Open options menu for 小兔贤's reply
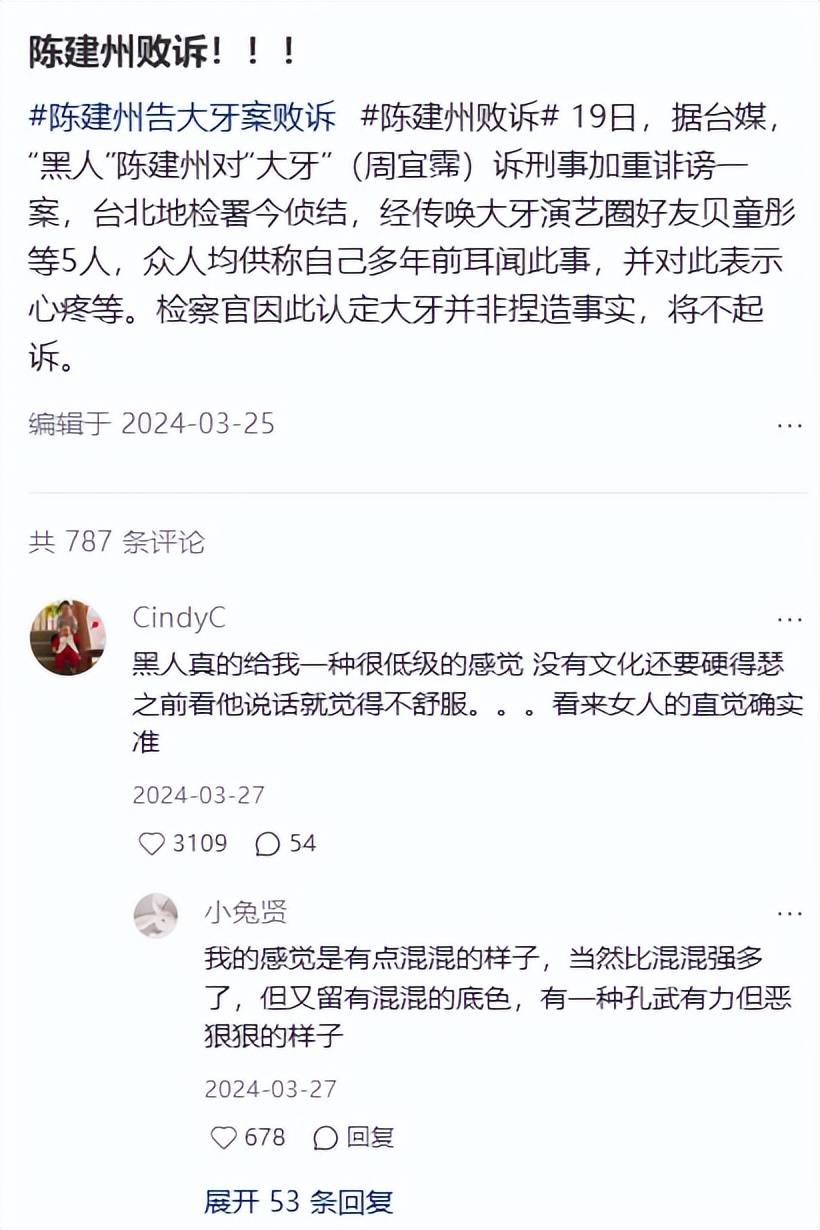The image size is (820, 1230). point(789,913)
